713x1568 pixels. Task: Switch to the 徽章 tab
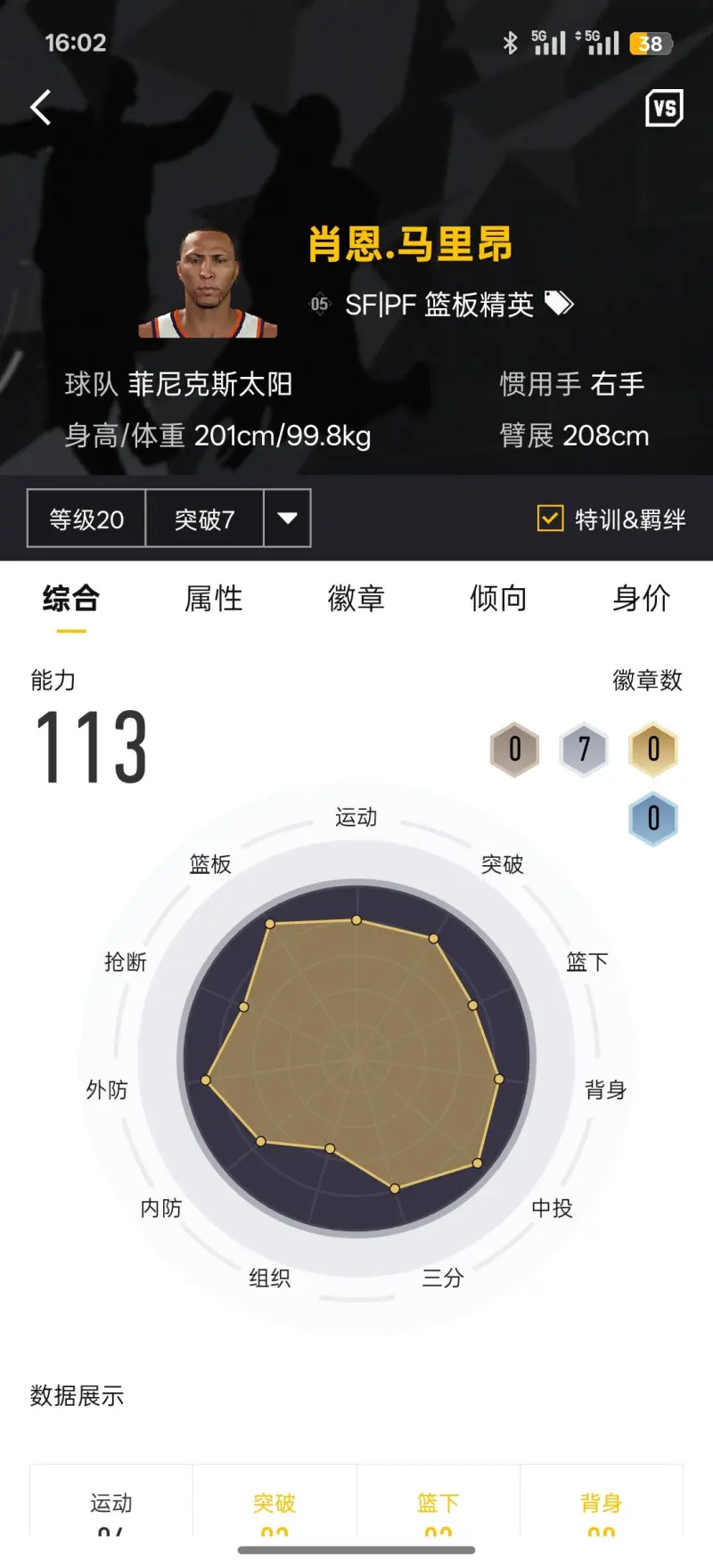click(356, 599)
